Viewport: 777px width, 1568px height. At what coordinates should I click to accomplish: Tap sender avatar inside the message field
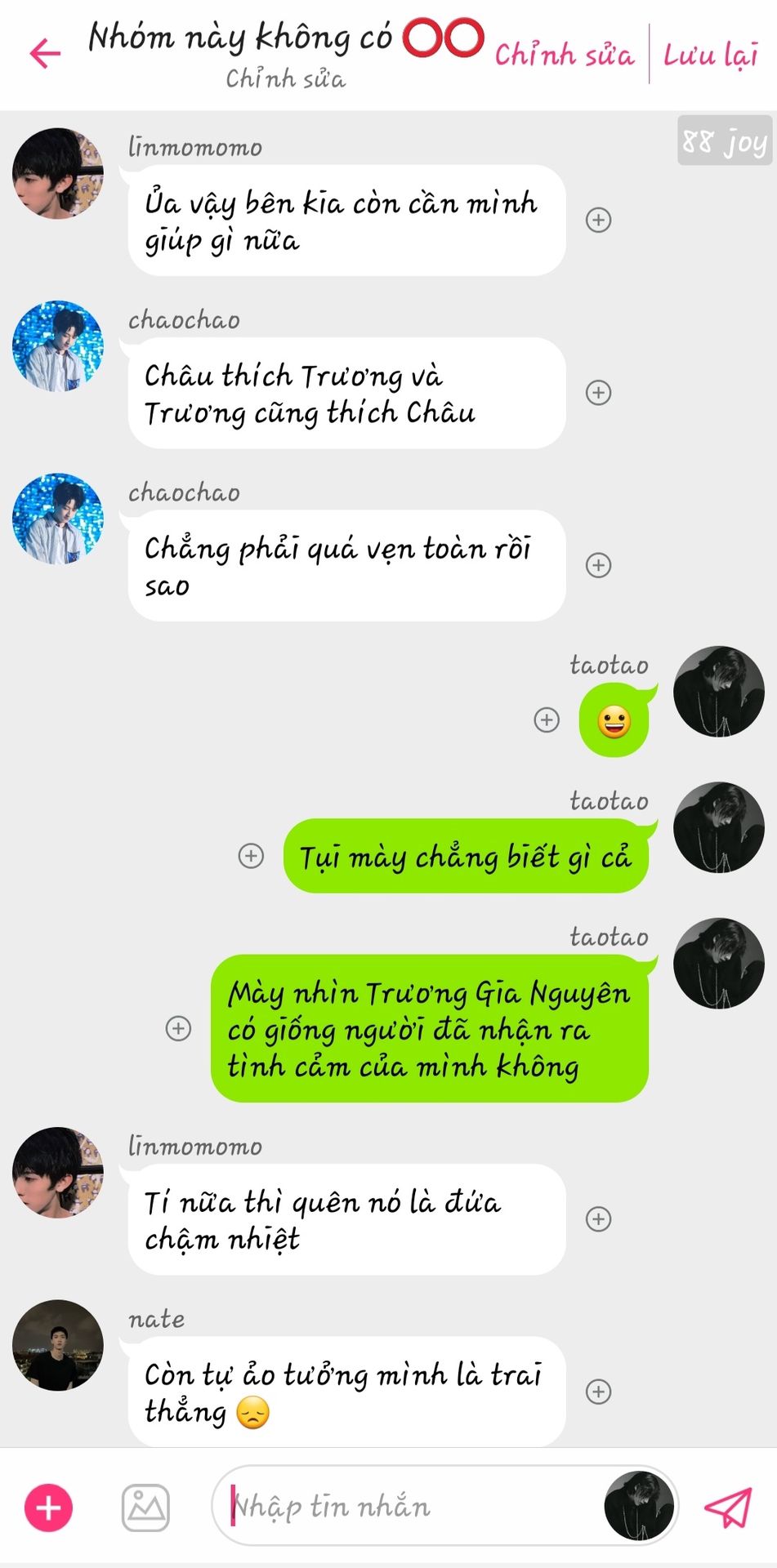pyautogui.click(x=639, y=1506)
